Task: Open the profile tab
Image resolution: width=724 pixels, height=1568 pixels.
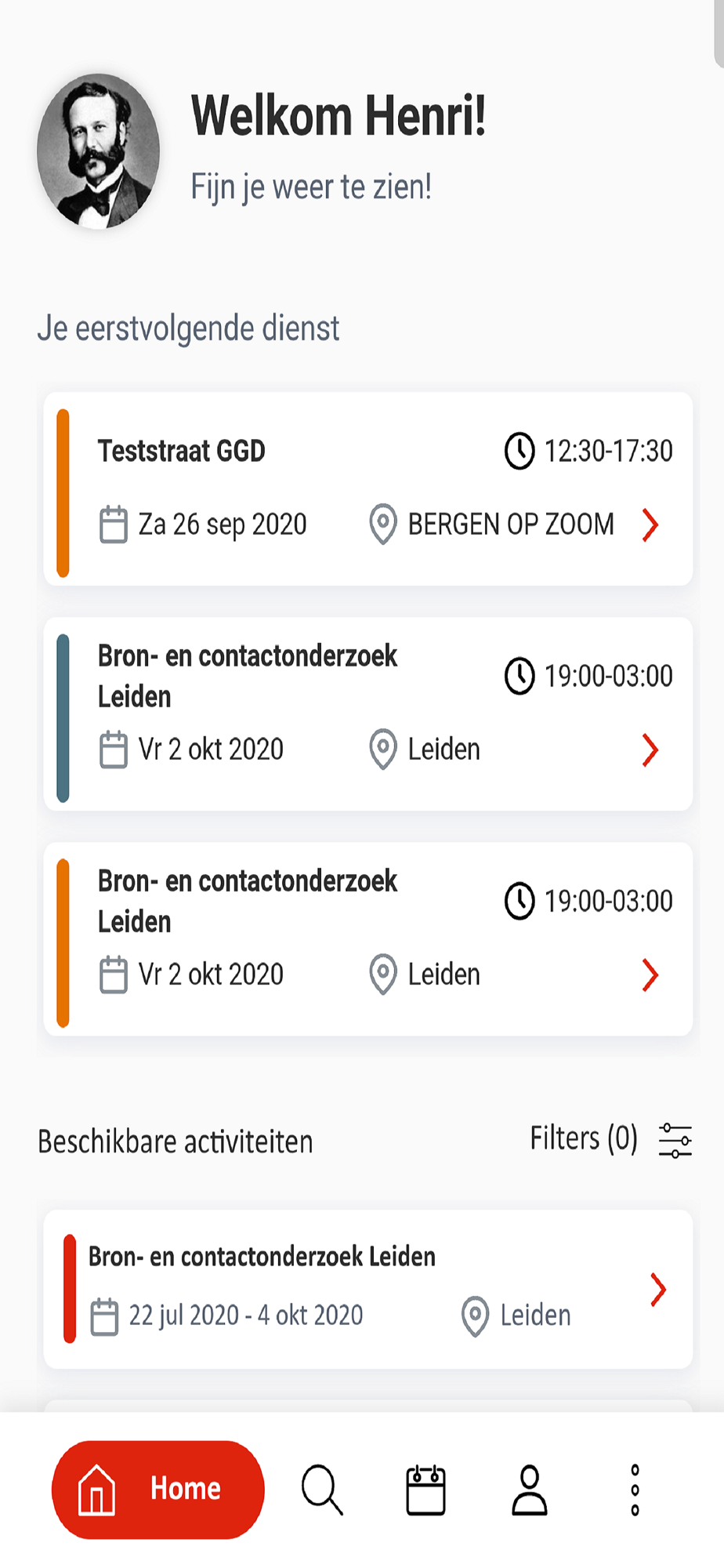Action: 530,1489
